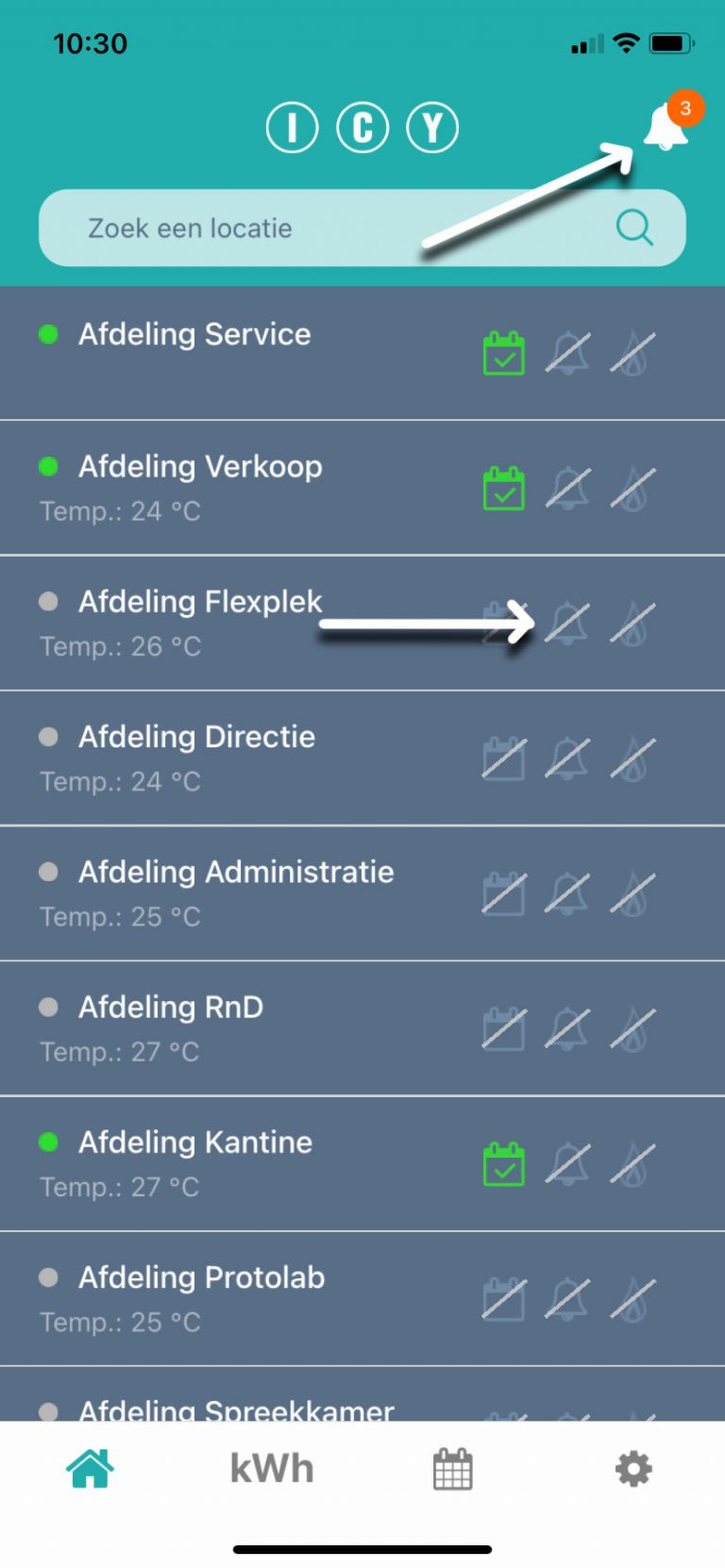Image resolution: width=725 pixels, height=1568 pixels.
Task: Open the calendar view in bottom navigation
Action: click(x=451, y=1467)
